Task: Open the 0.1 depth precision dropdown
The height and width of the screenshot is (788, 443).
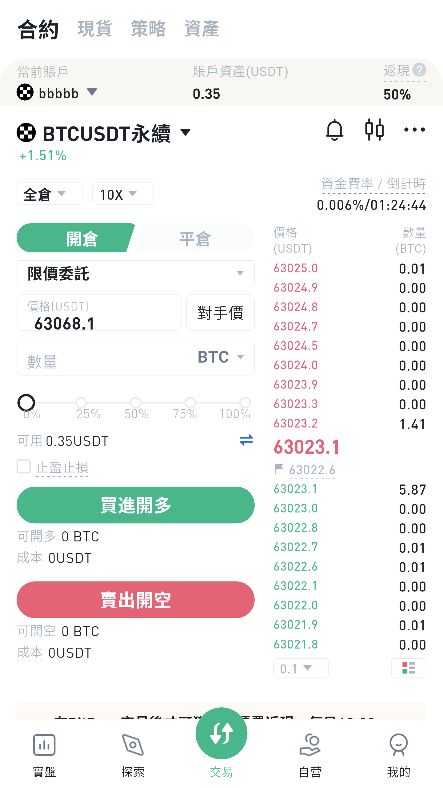Action: pyautogui.click(x=300, y=668)
